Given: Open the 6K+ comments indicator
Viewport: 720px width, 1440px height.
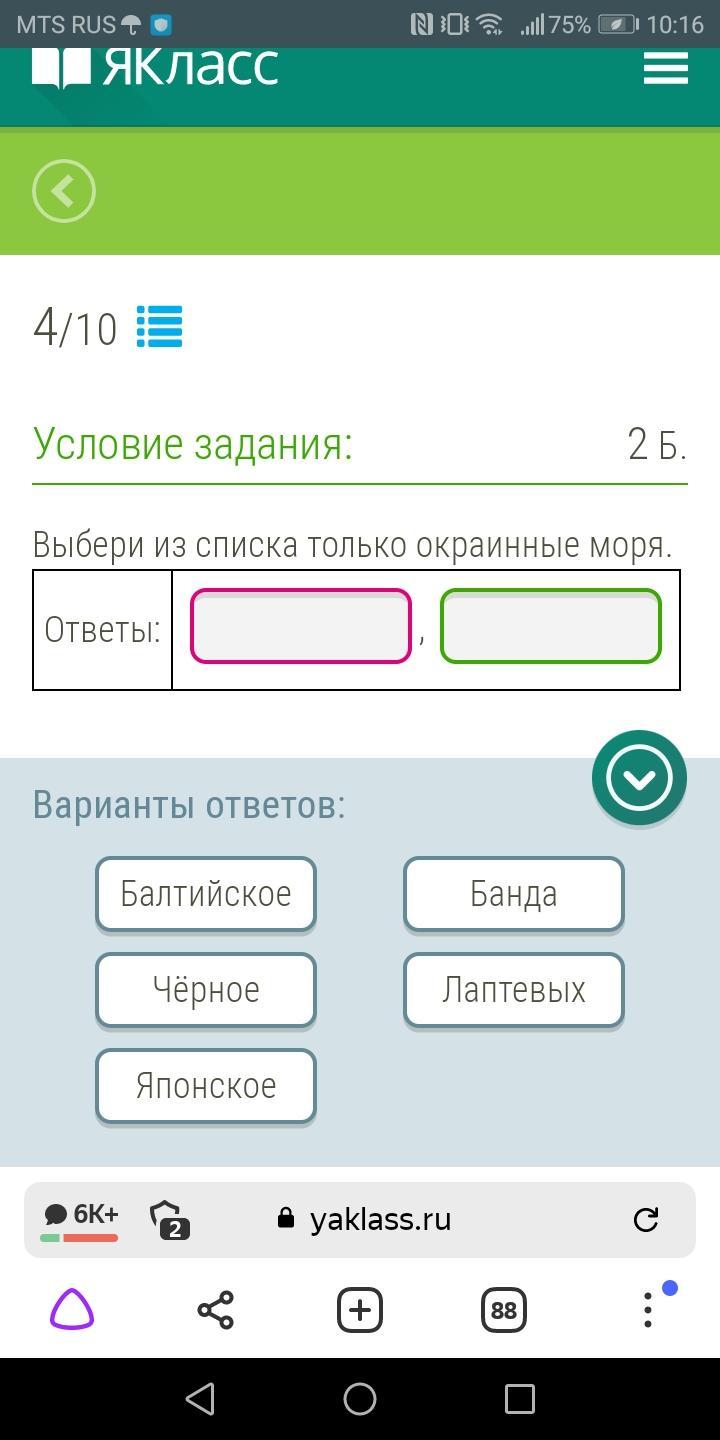Looking at the screenshot, I should click(x=80, y=1219).
